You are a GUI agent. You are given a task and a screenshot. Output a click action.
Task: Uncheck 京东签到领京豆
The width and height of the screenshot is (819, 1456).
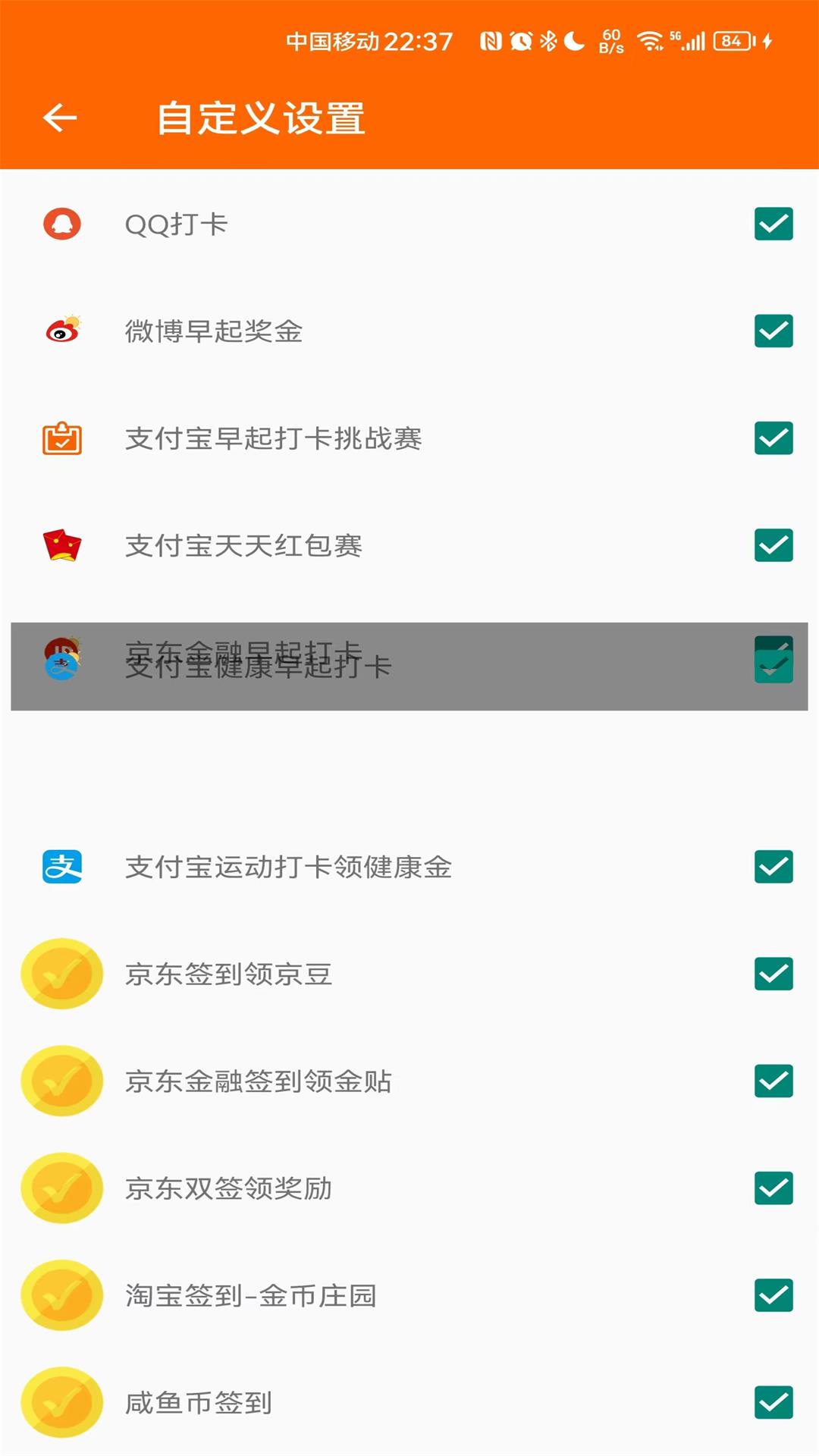[773, 974]
